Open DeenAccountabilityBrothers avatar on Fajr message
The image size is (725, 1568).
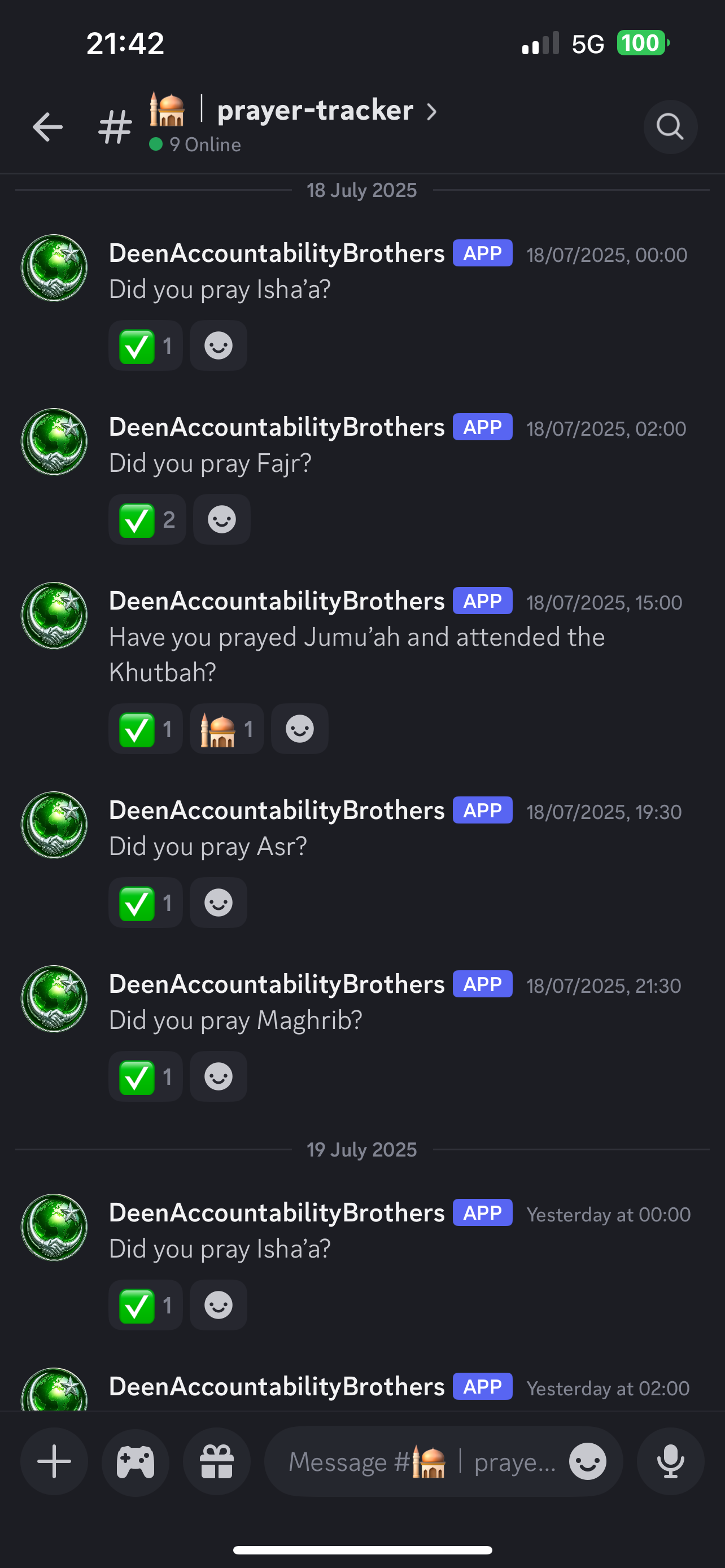click(54, 441)
